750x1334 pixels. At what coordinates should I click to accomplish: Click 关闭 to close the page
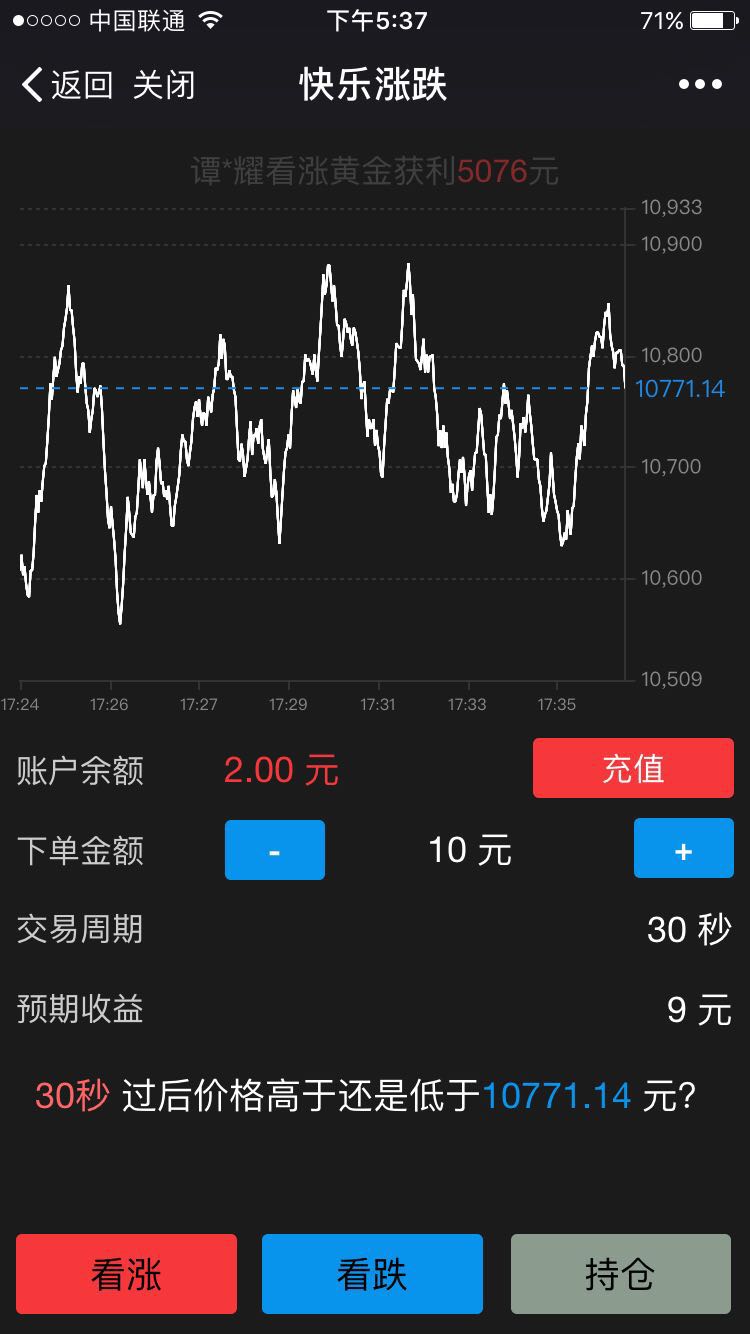pos(163,86)
